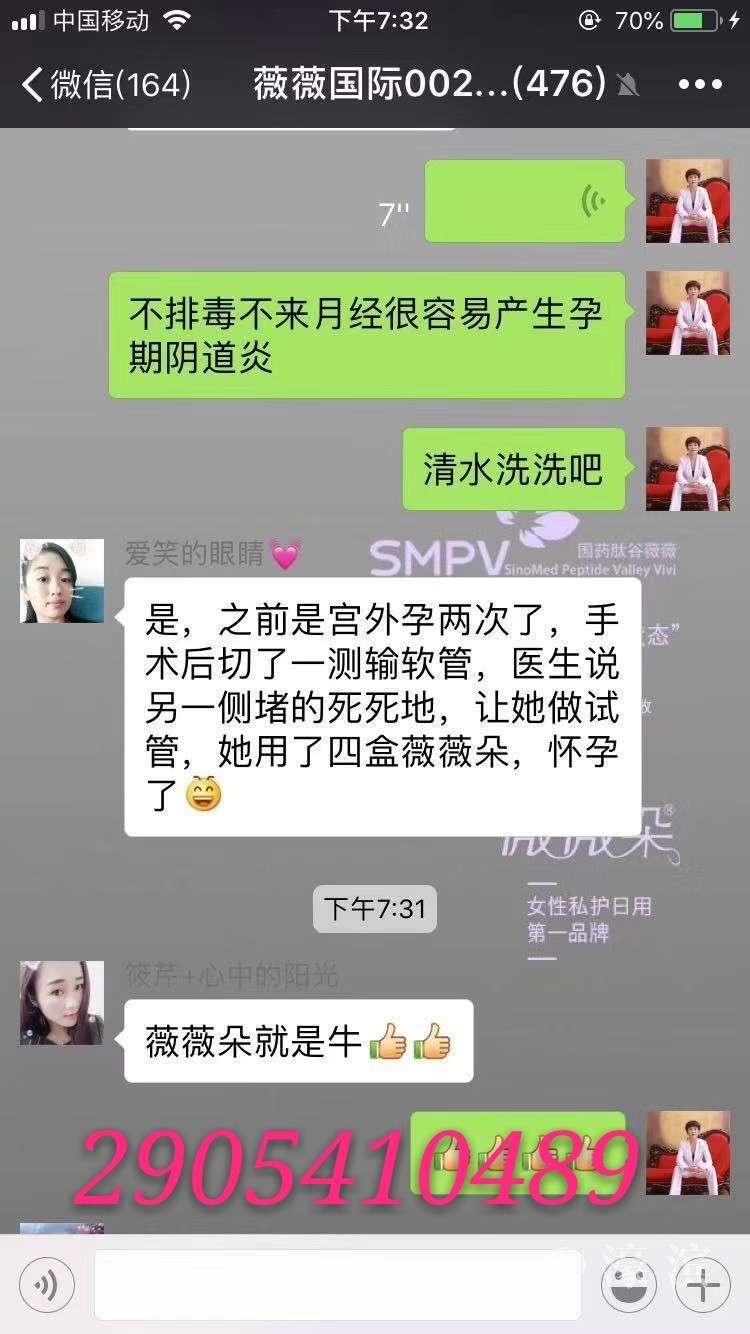Image resolution: width=750 pixels, height=1334 pixels.
Task: Tap the message text input field
Action: coord(338,1285)
